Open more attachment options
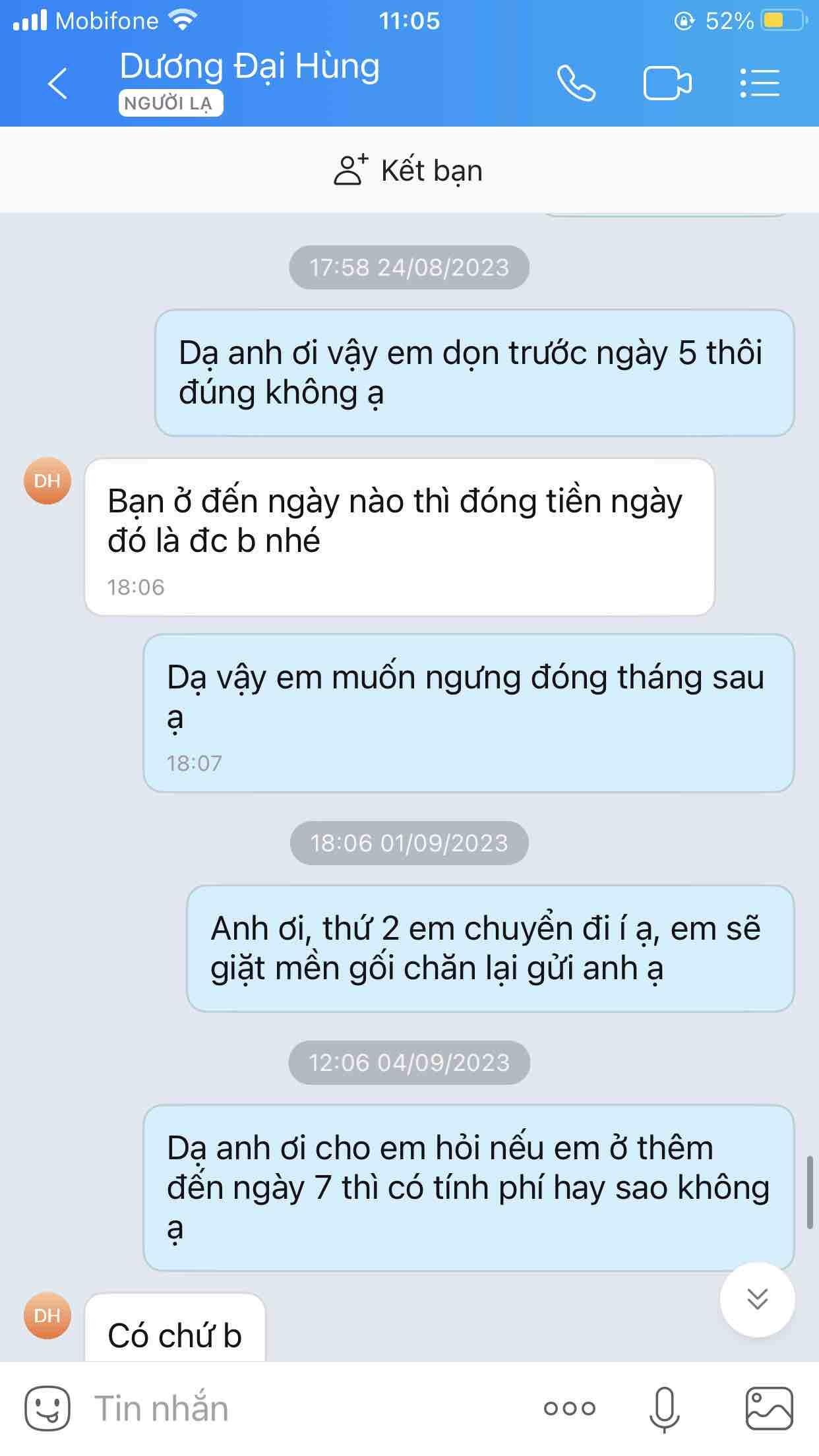The height and width of the screenshot is (1456, 819). pos(569,1409)
